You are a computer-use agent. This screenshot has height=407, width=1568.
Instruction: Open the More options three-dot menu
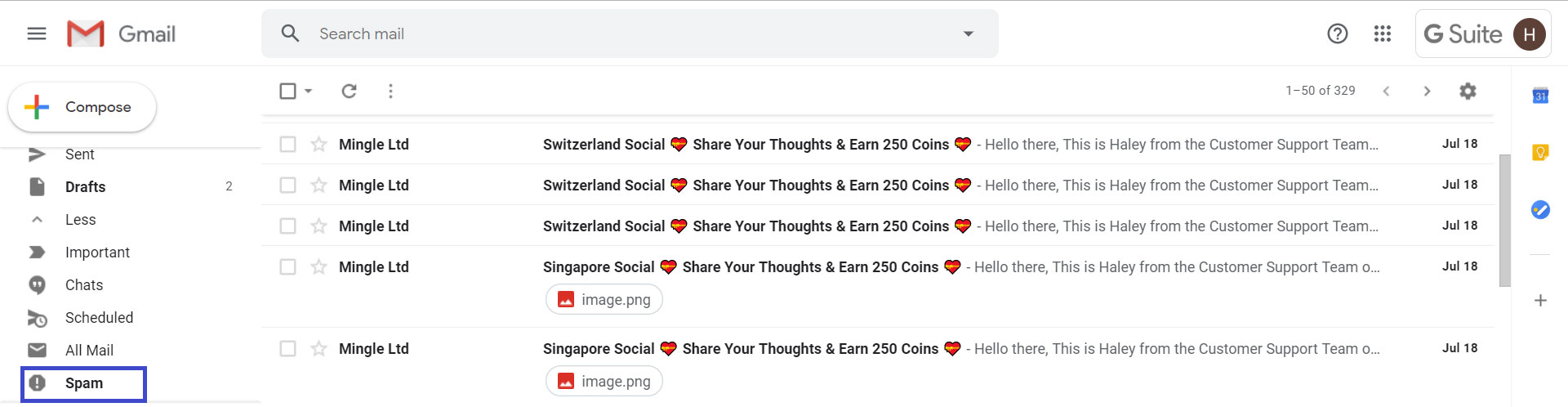click(x=390, y=91)
